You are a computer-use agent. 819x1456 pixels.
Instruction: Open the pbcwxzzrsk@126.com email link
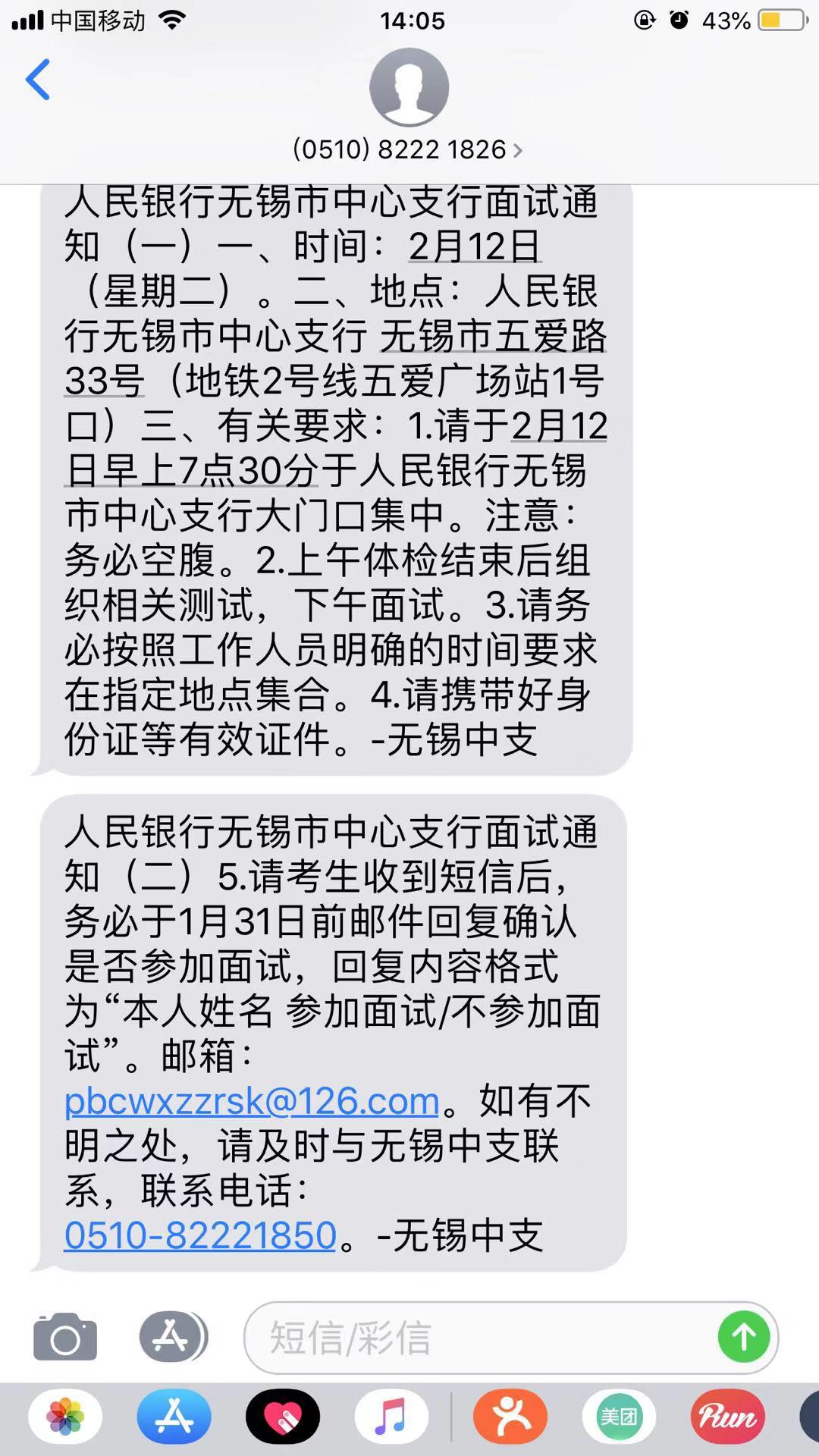[x=252, y=1101]
